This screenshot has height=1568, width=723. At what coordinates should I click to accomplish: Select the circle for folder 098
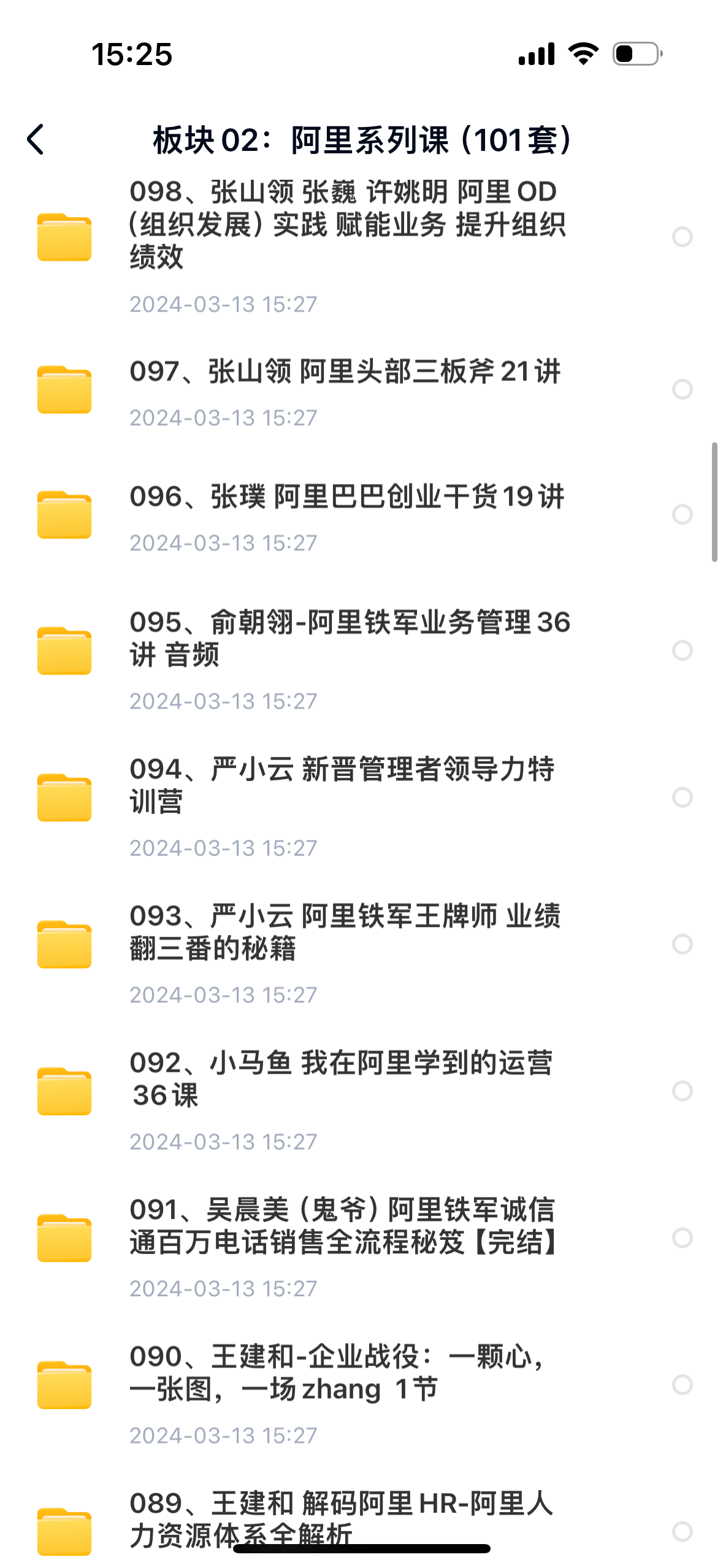click(x=682, y=237)
